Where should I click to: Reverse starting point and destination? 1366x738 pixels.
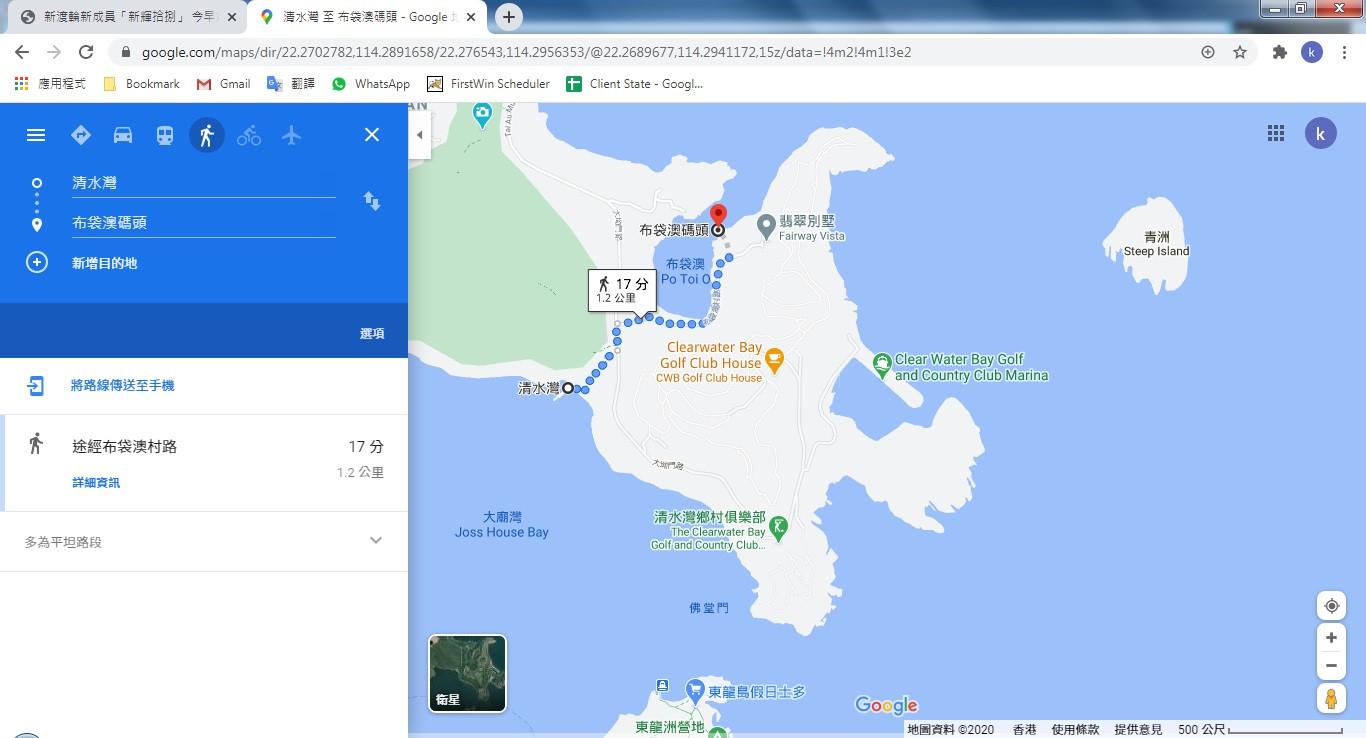[x=372, y=201]
